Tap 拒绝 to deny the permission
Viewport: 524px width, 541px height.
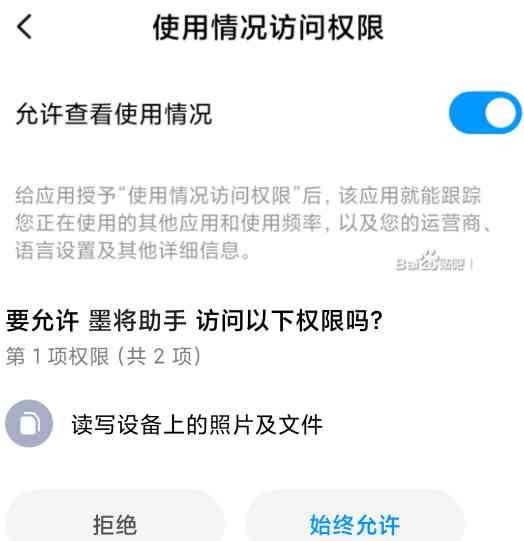(x=115, y=520)
